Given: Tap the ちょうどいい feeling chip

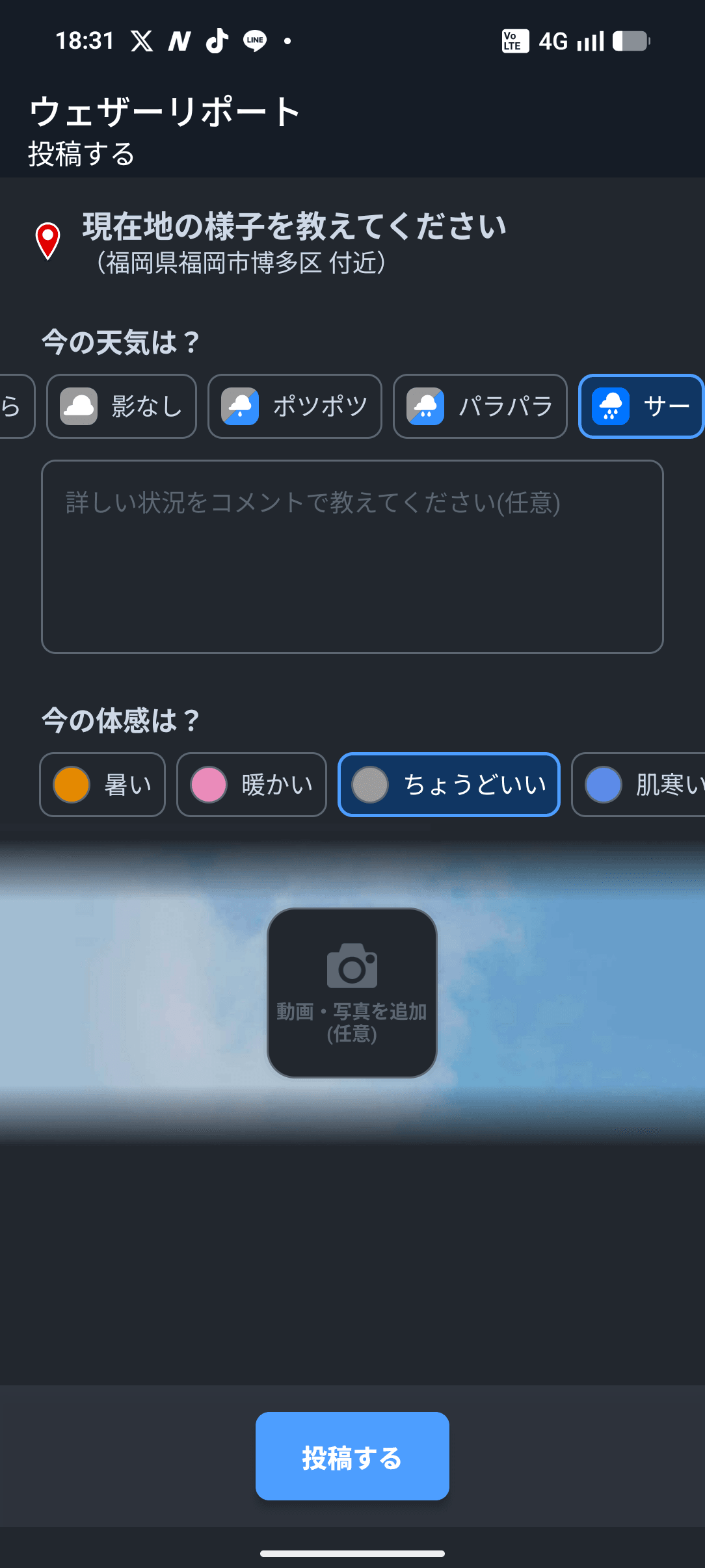Looking at the screenshot, I should 449,785.
